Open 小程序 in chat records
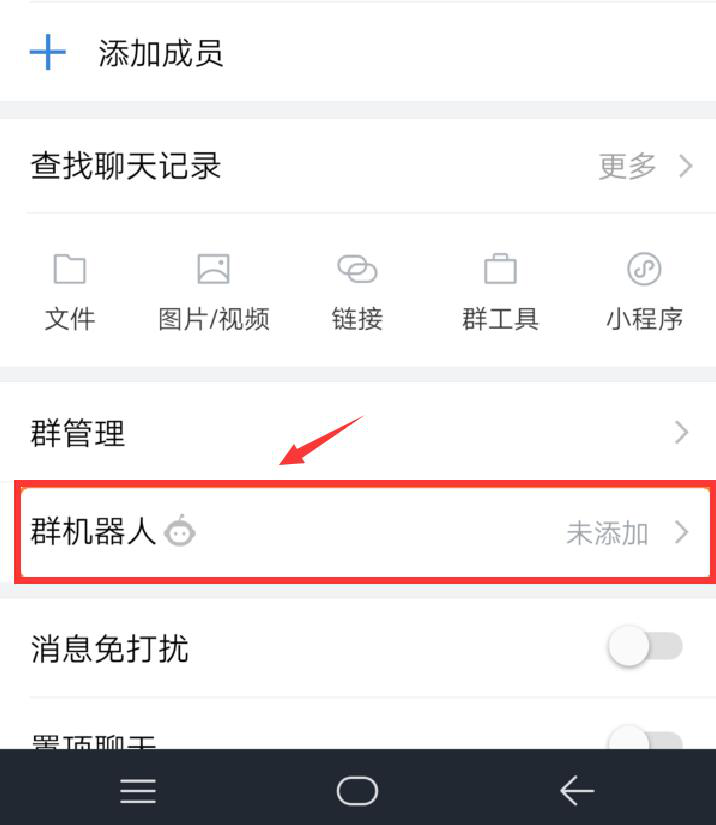The width and height of the screenshot is (716, 825). tap(644, 292)
